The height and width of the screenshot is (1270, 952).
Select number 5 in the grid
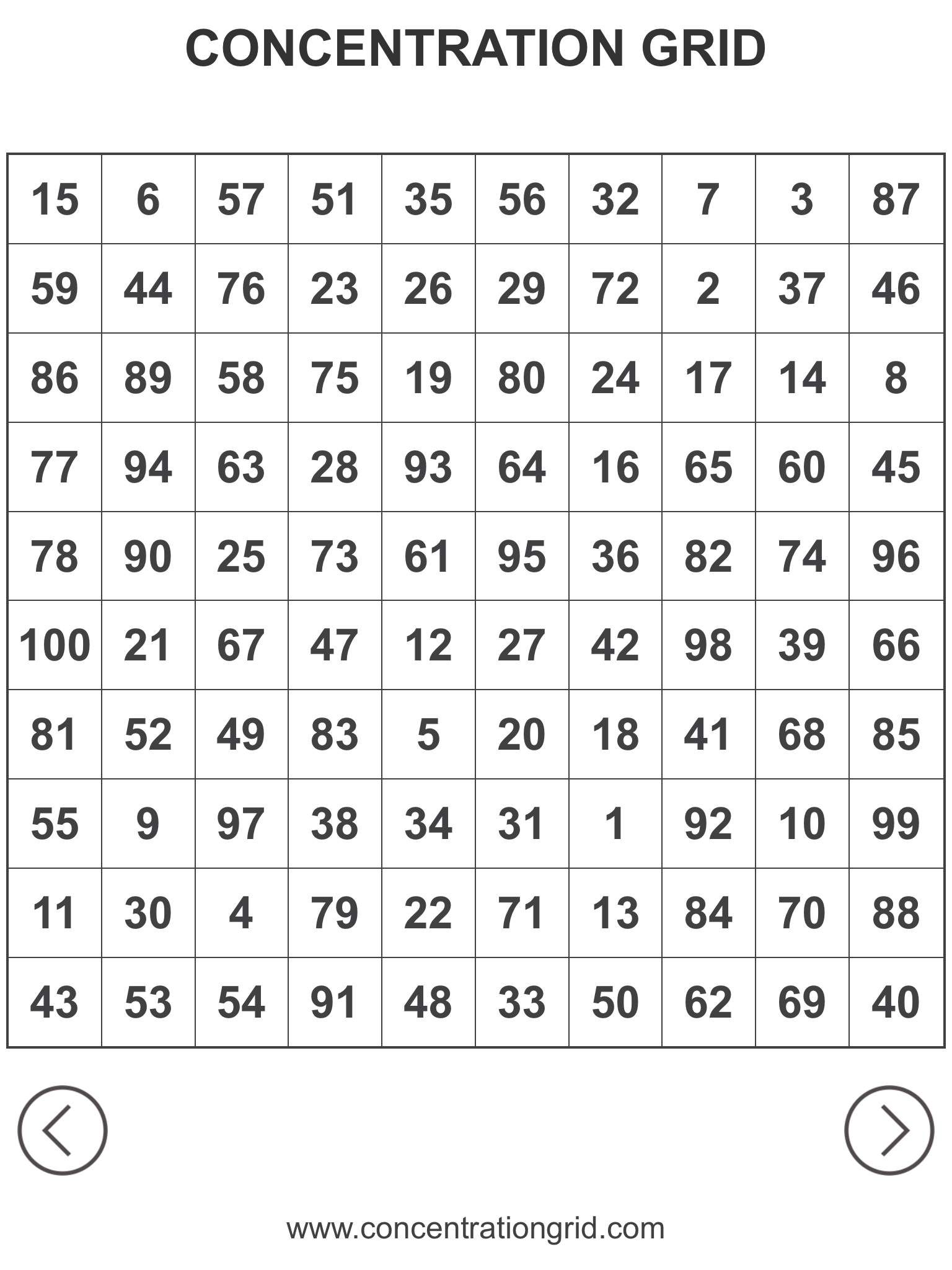click(428, 734)
